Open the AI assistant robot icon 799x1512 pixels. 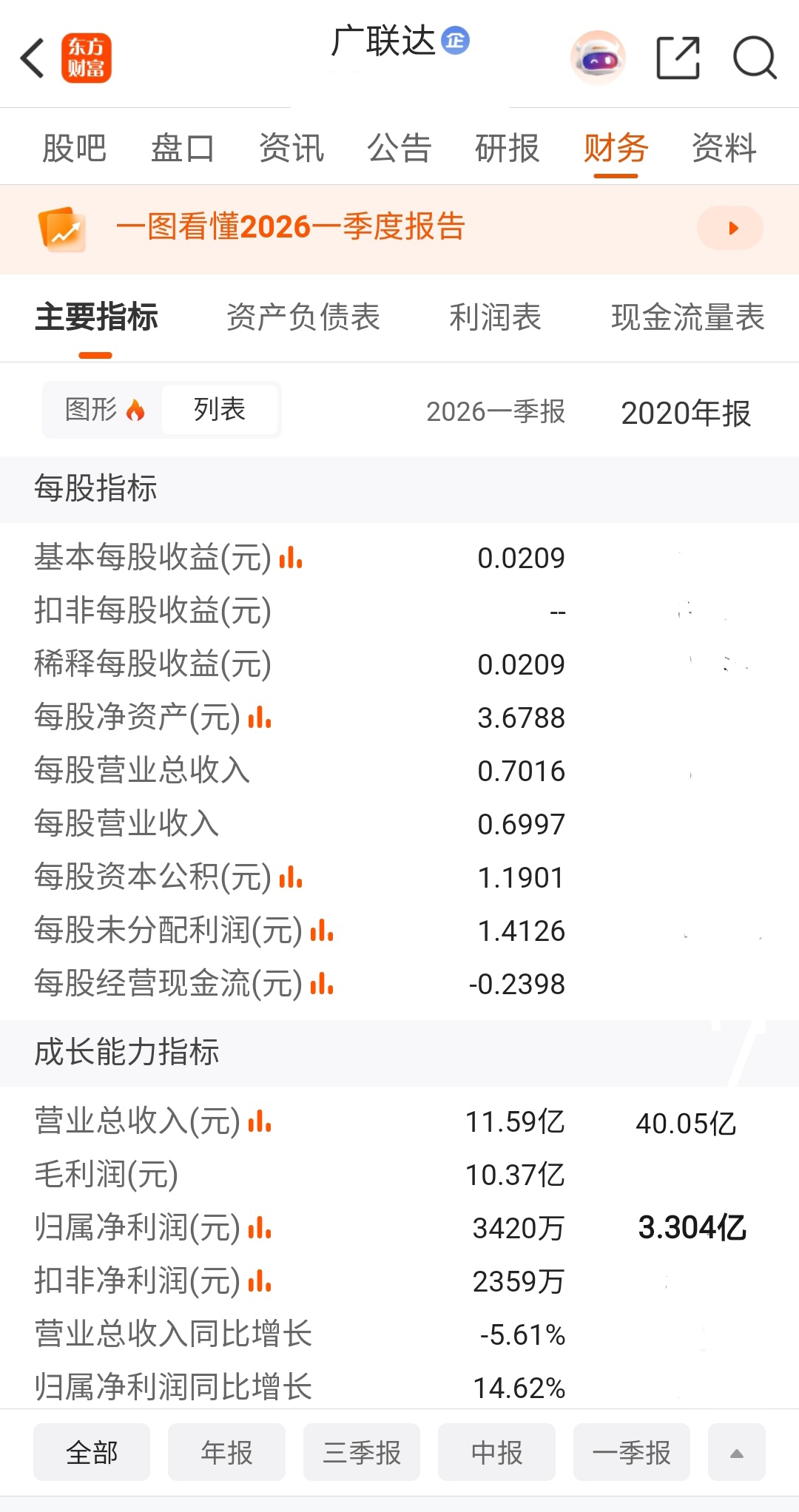(599, 58)
